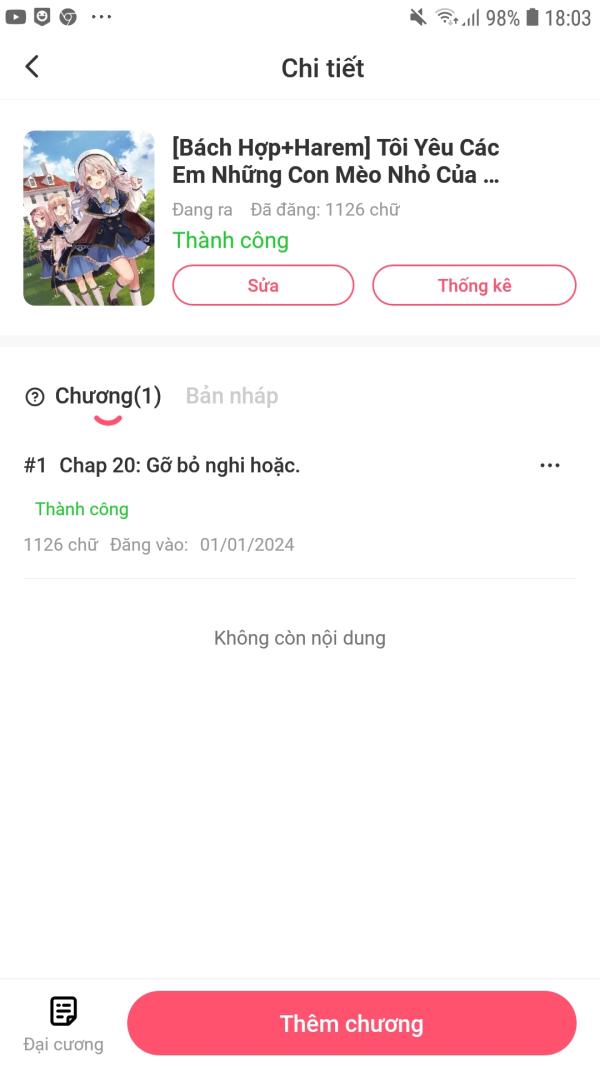Open chapter Chap 20: Gỡ bỏ nghi hoặc
Screen dimensions: 600x1067
(x=180, y=465)
